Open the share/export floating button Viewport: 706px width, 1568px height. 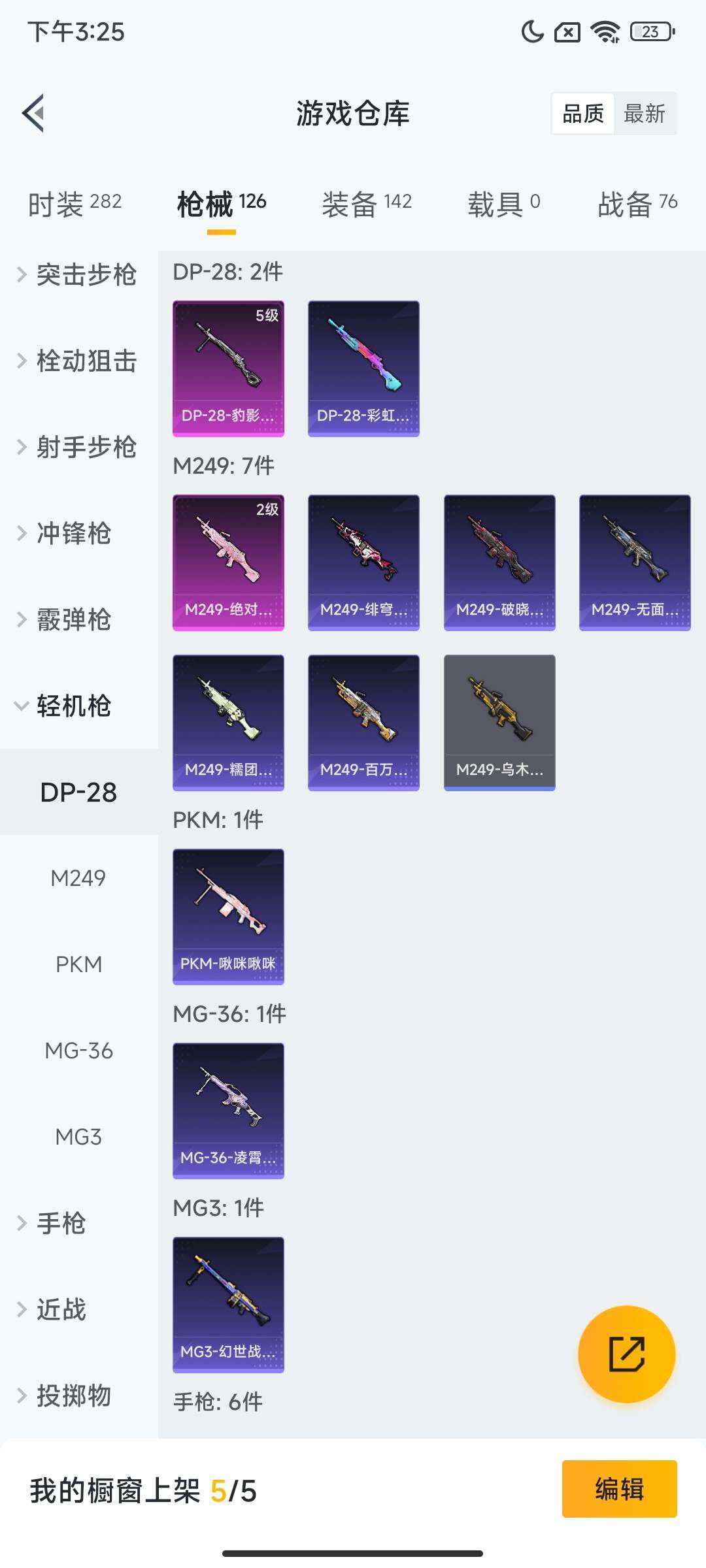tap(626, 1354)
